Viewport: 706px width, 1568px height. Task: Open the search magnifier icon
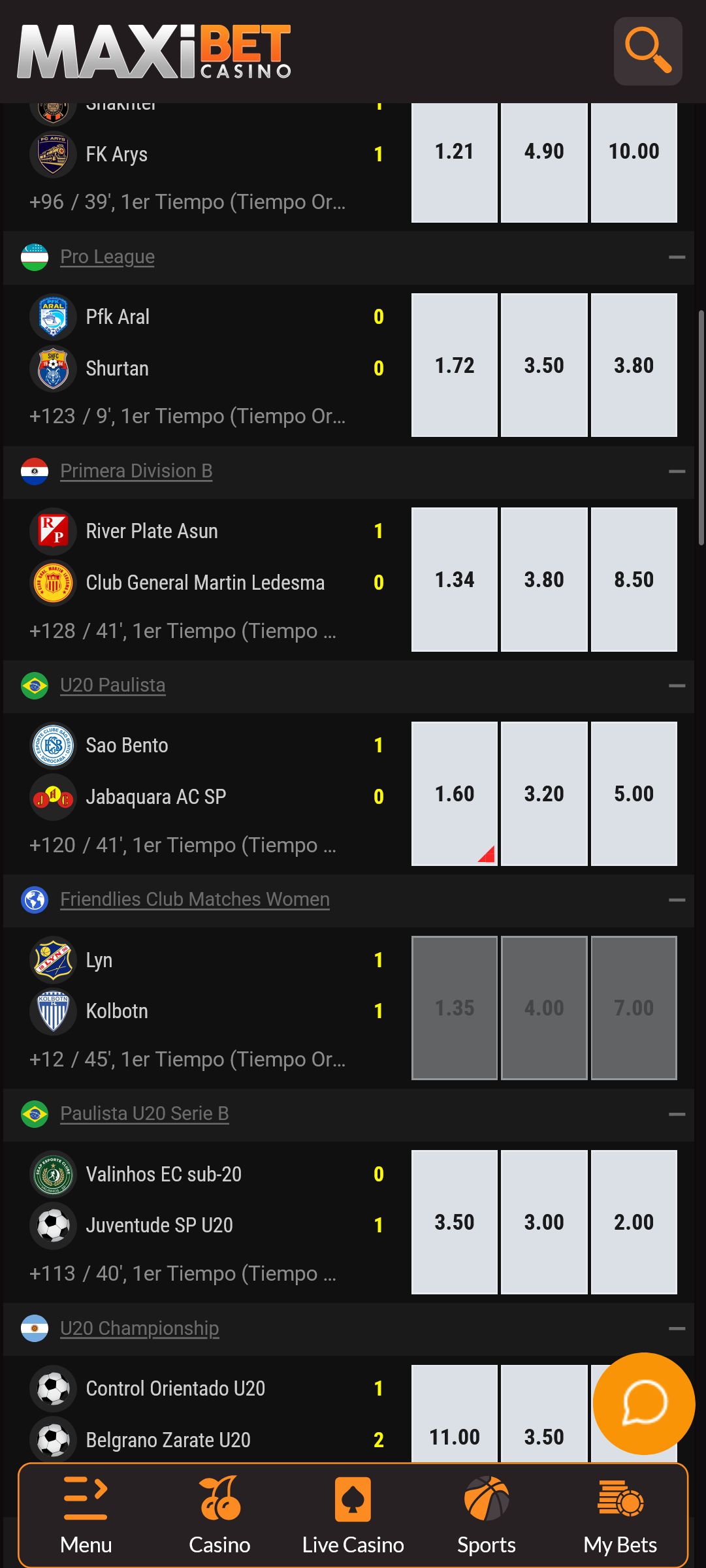pyautogui.click(x=648, y=51)
